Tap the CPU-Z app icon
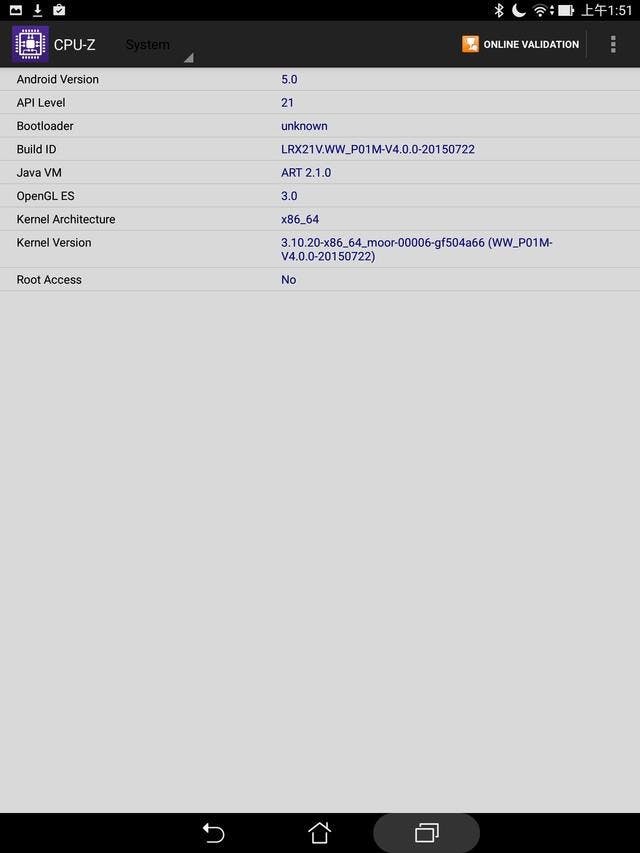640x853 pixels. coord(30,44)
